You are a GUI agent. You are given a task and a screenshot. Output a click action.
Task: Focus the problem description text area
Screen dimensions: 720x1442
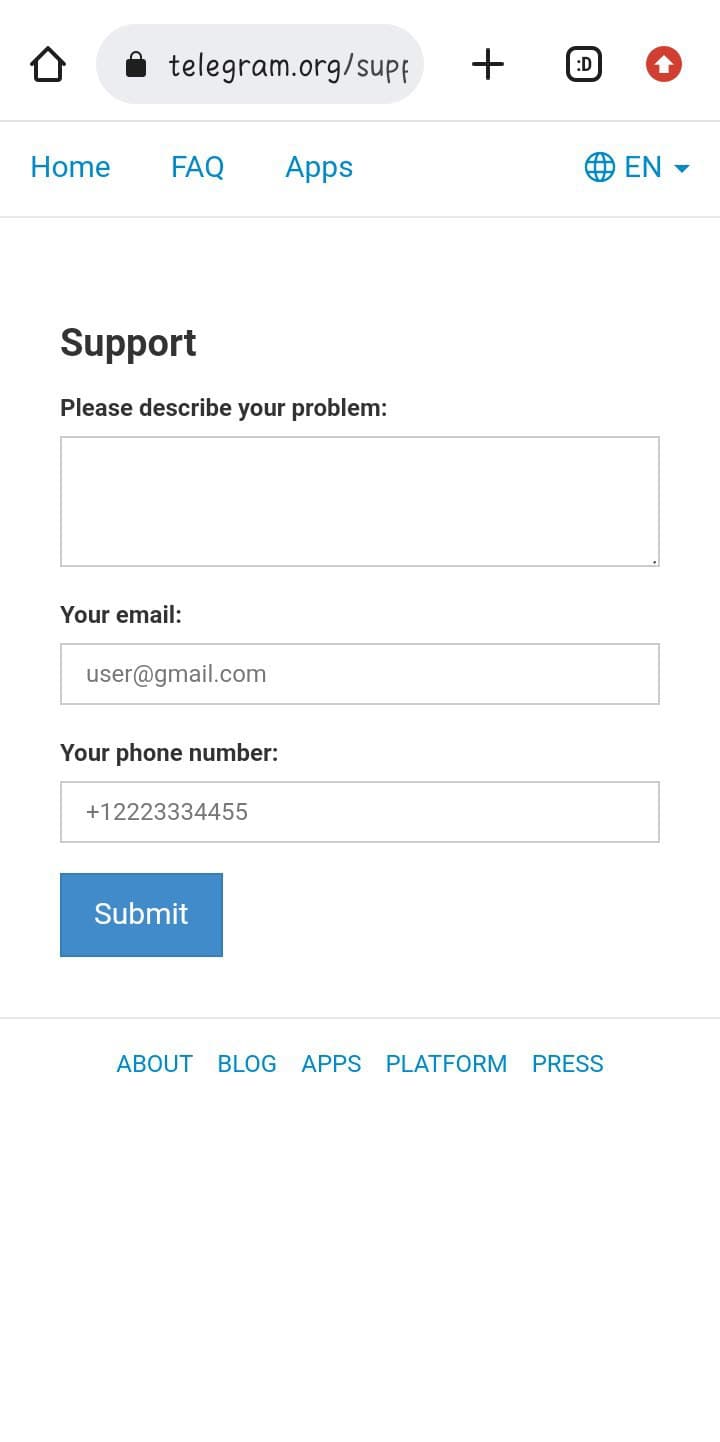coord(360,502)
